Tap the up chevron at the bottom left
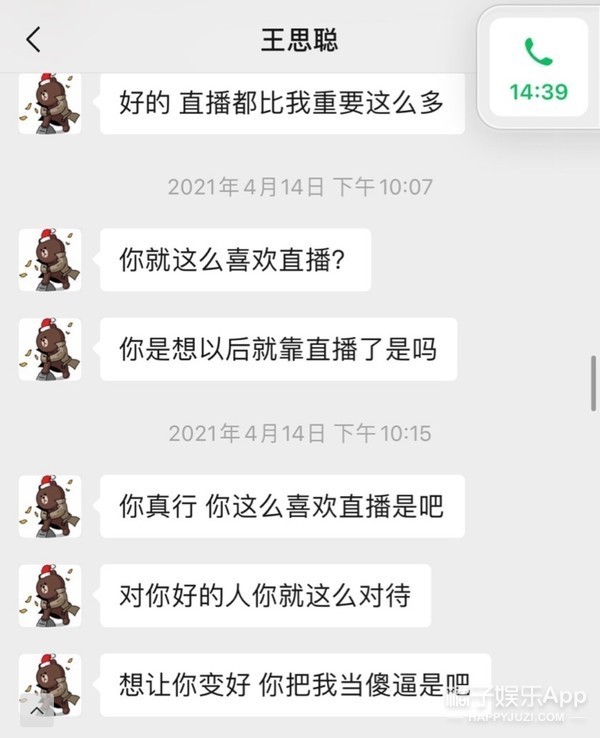600x738 pixels. (36, 711)
